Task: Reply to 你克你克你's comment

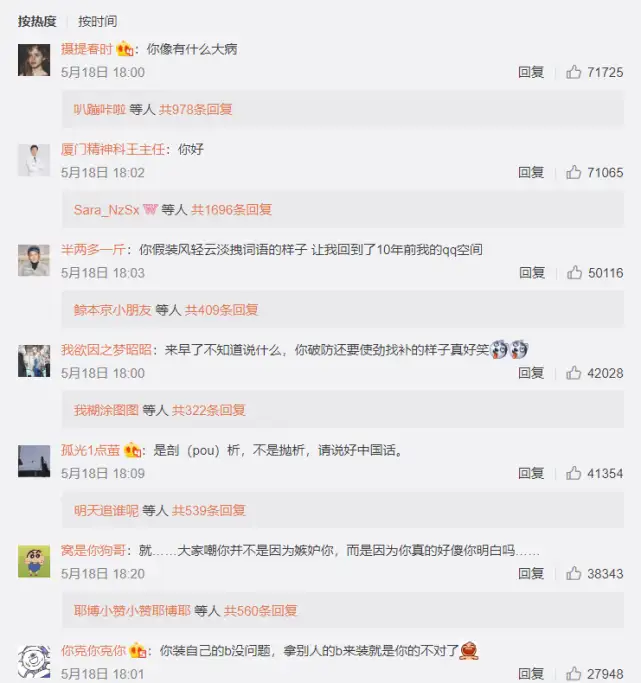Action: click(x=531, y=674)
